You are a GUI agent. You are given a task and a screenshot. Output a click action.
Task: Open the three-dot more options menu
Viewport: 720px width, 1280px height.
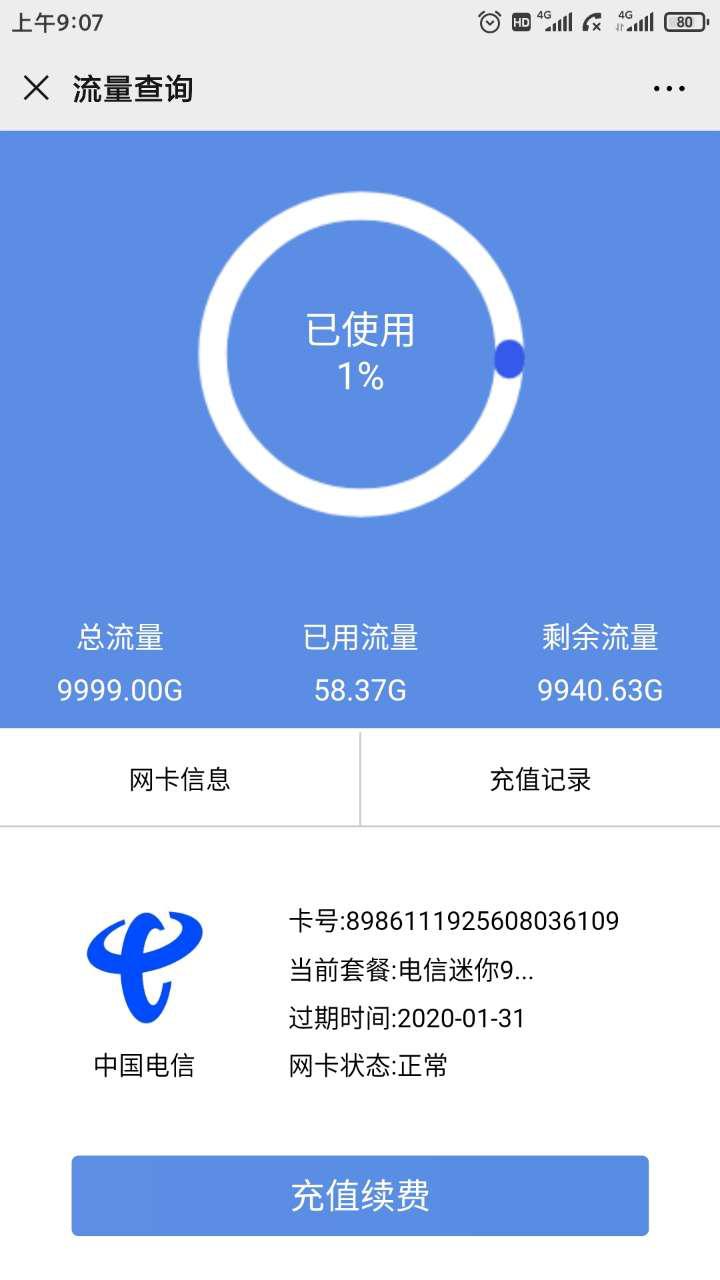(x=667, y=88)
